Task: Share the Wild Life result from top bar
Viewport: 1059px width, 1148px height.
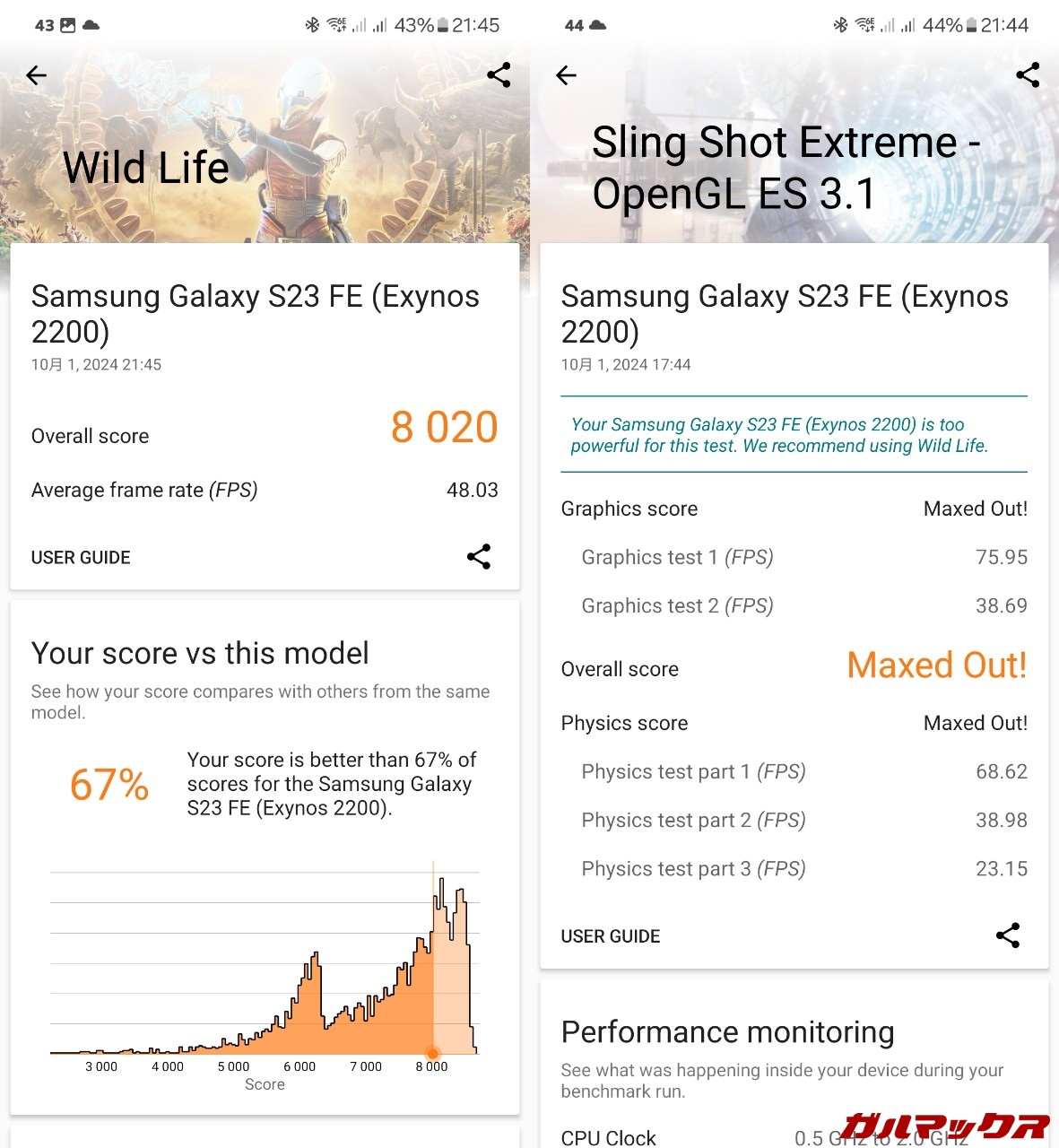Action: pyautogui.click(x=499, y=75)
